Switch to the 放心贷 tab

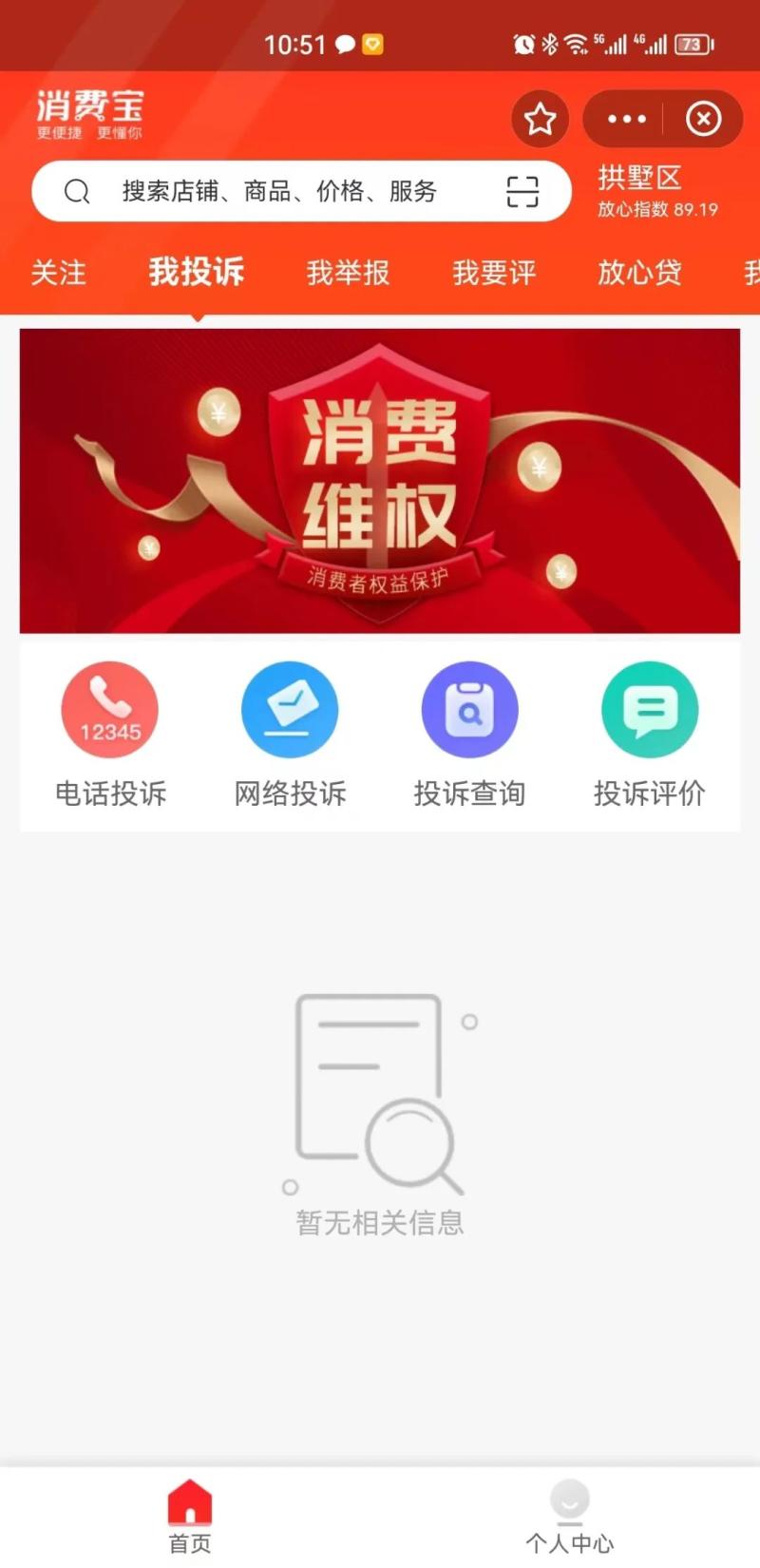tap(639, 273)
